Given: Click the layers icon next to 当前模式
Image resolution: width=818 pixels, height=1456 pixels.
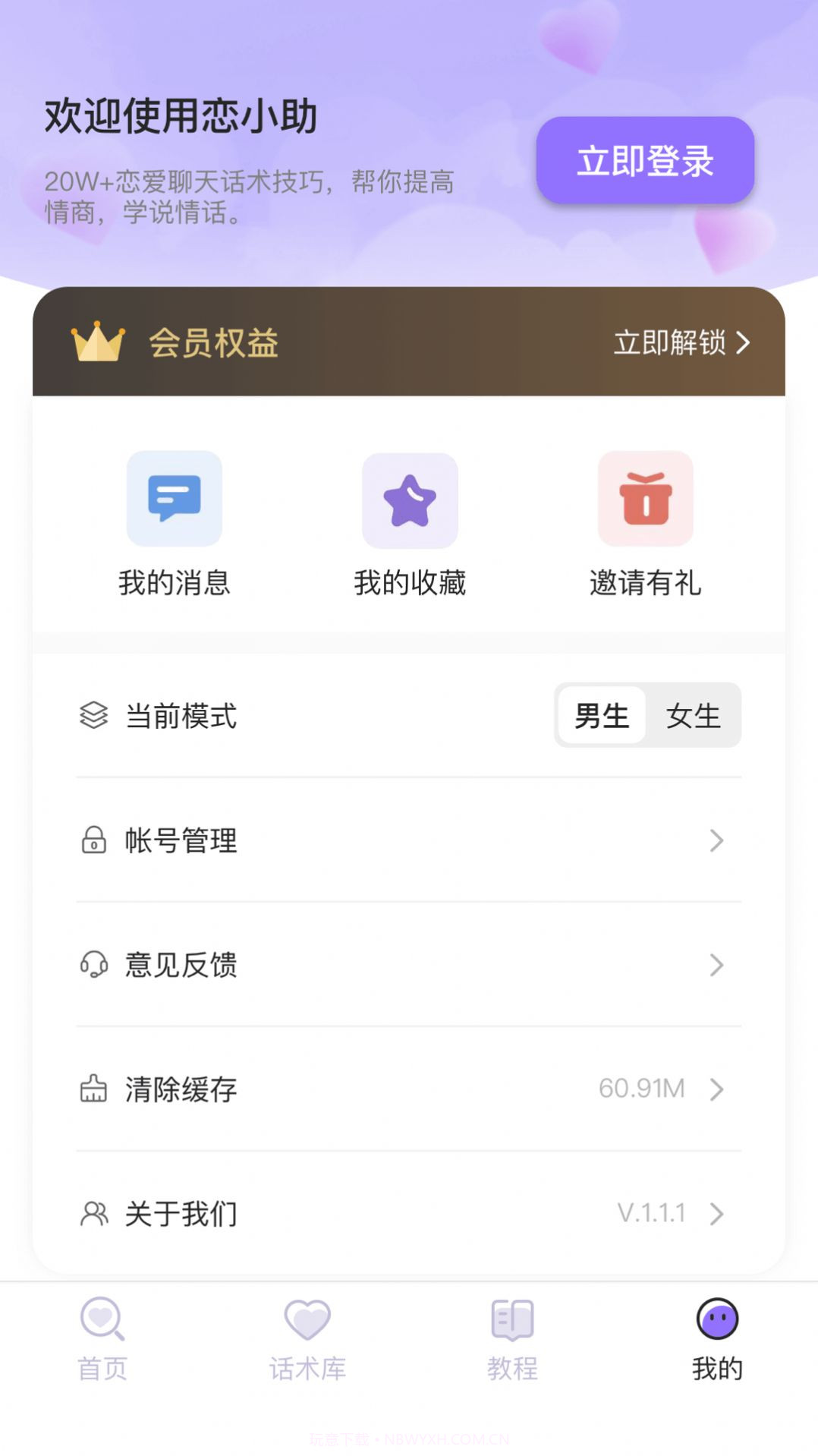Looking at the screenshot, I should click(93, 717).
